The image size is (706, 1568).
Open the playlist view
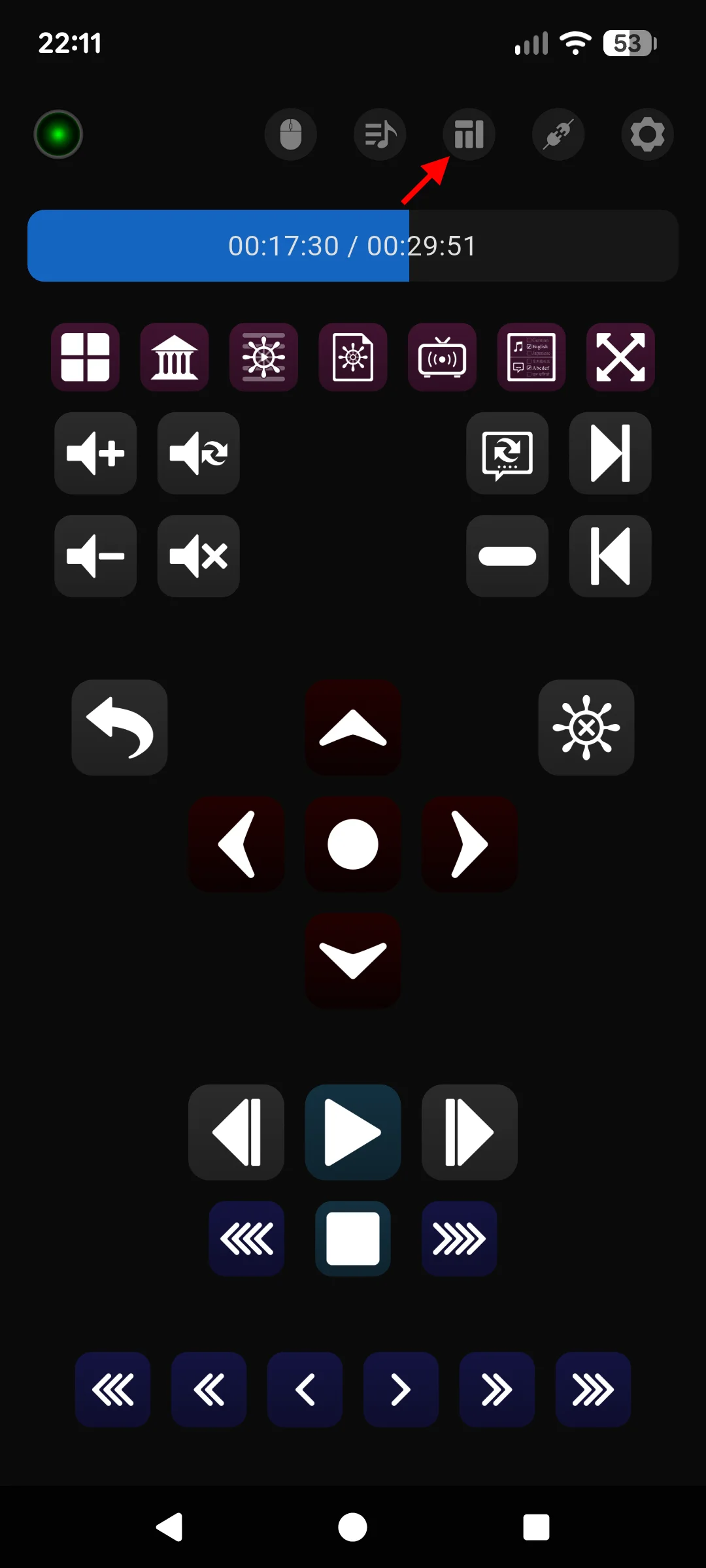click(x=380, y=134)
